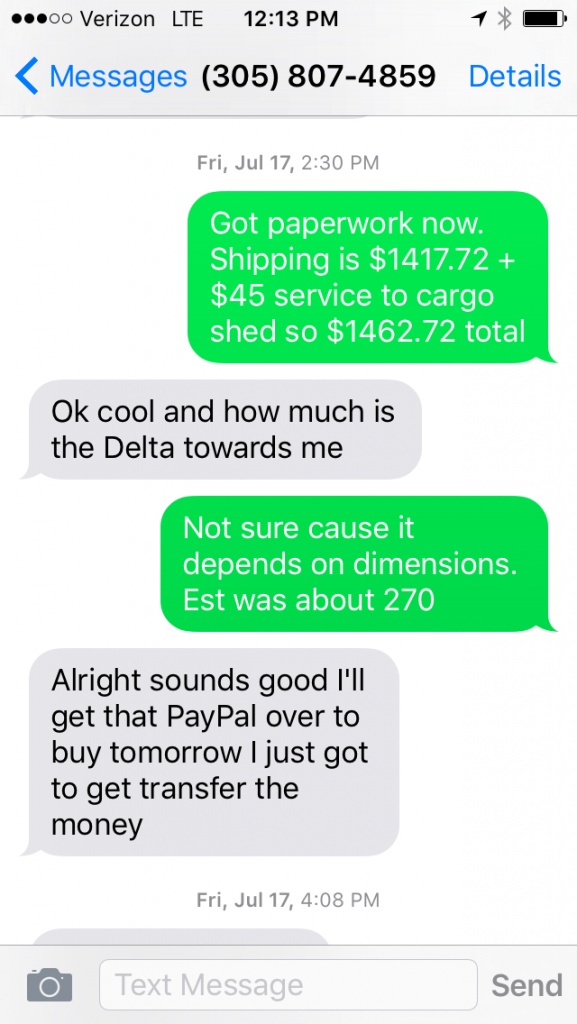Focus the Text Message input field

(x=288, y=984)
